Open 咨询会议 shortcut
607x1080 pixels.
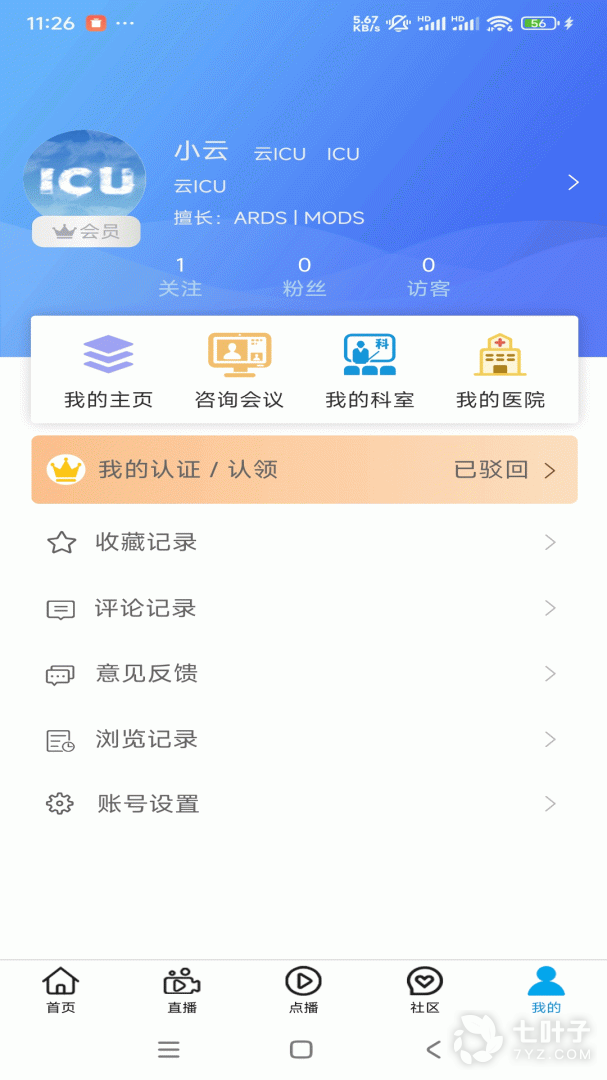point(239,372)
